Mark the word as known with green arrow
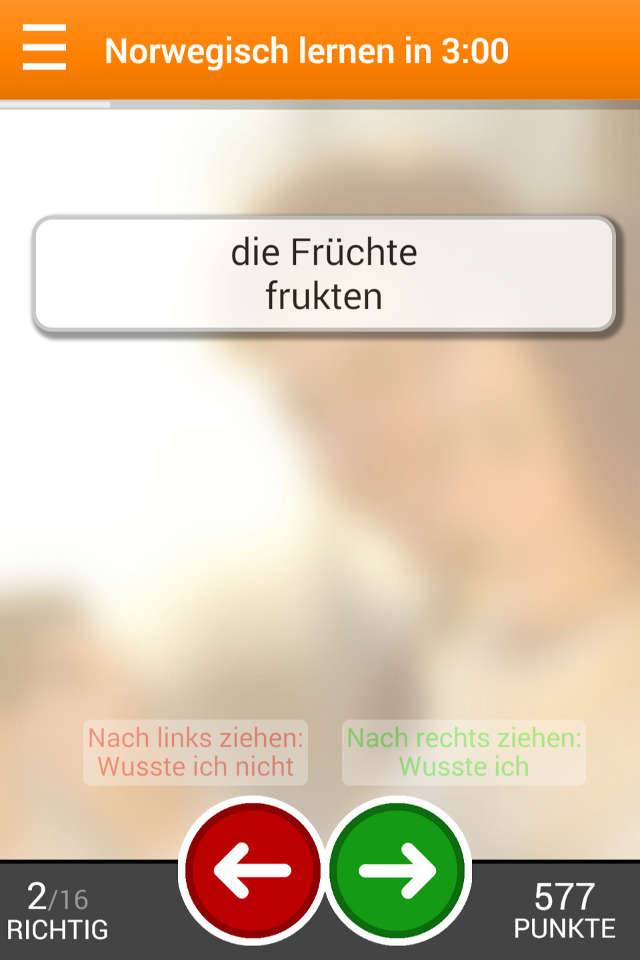This screenshot has width=640, height=960. tap(398, 871)
